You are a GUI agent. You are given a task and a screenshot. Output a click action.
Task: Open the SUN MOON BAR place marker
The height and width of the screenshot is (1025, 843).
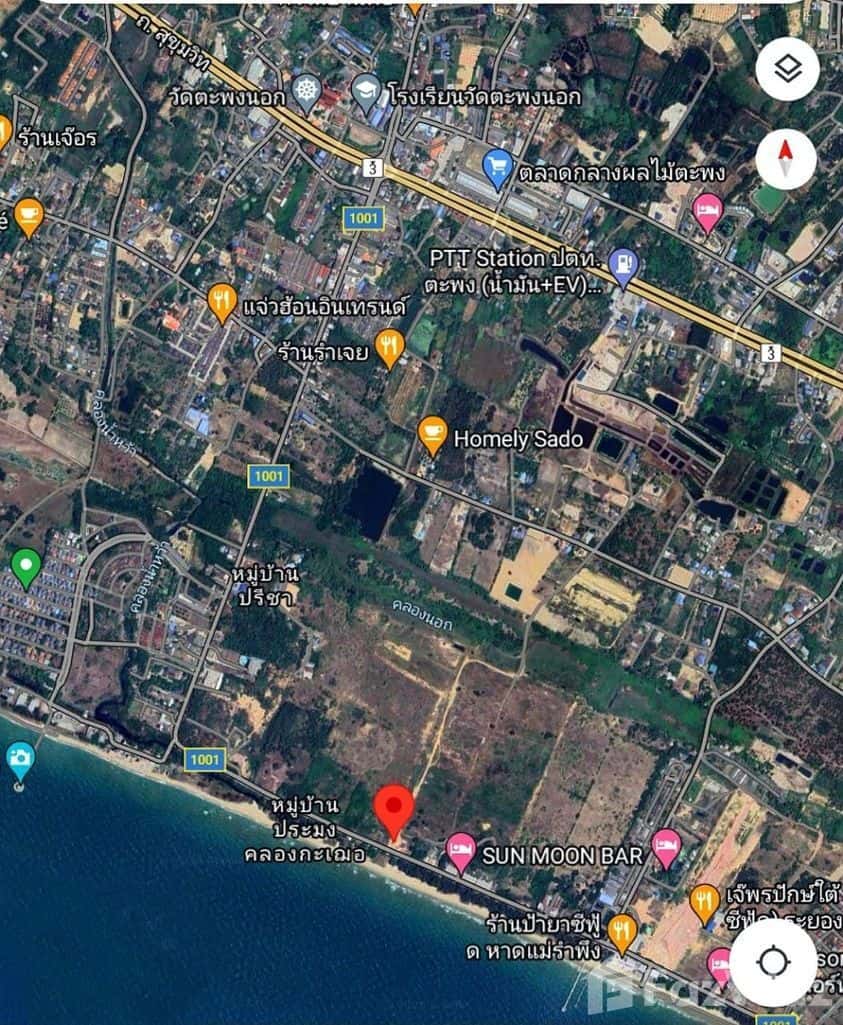(460, 854)
